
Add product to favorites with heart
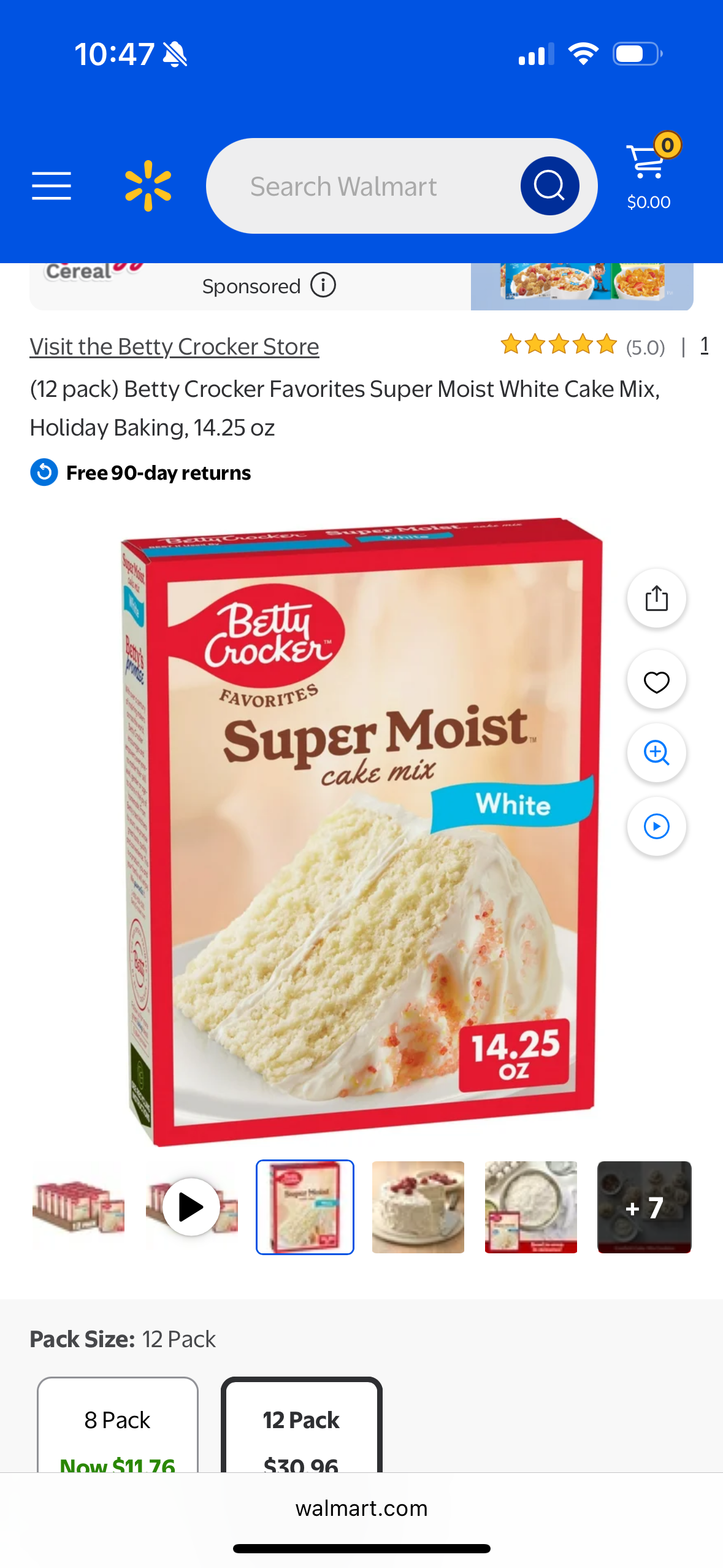[x=656, y=681]
